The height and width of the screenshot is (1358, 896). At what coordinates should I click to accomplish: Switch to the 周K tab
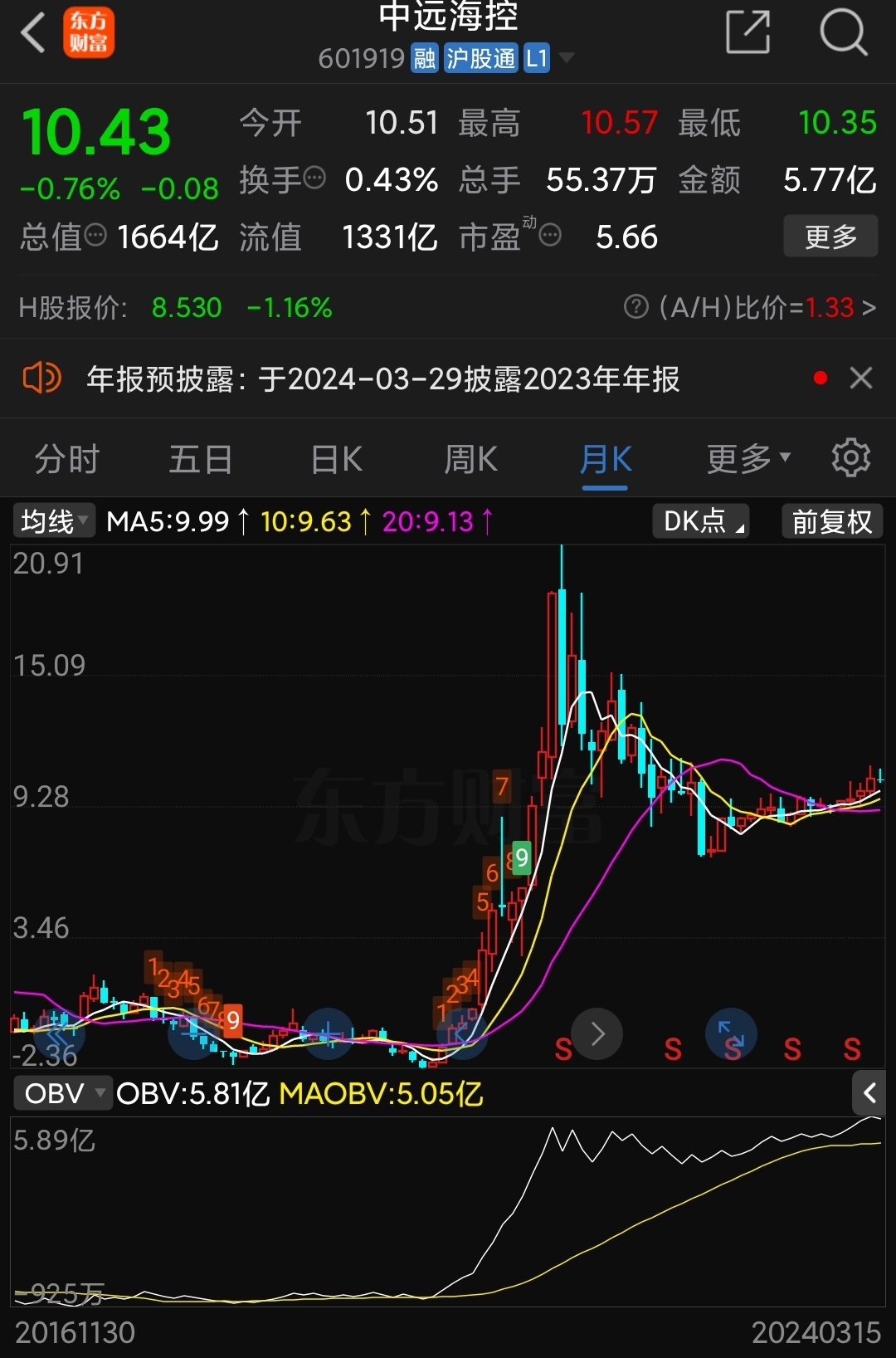pyautogui.click(x=470, y=457)
